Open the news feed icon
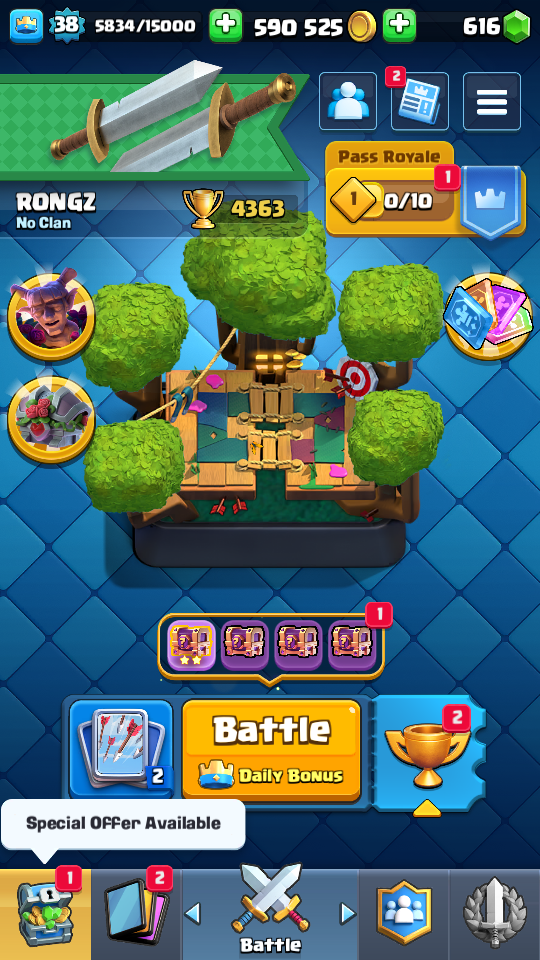Image resolution: width=540 pixels, height=960 pixels. [420, 101]
